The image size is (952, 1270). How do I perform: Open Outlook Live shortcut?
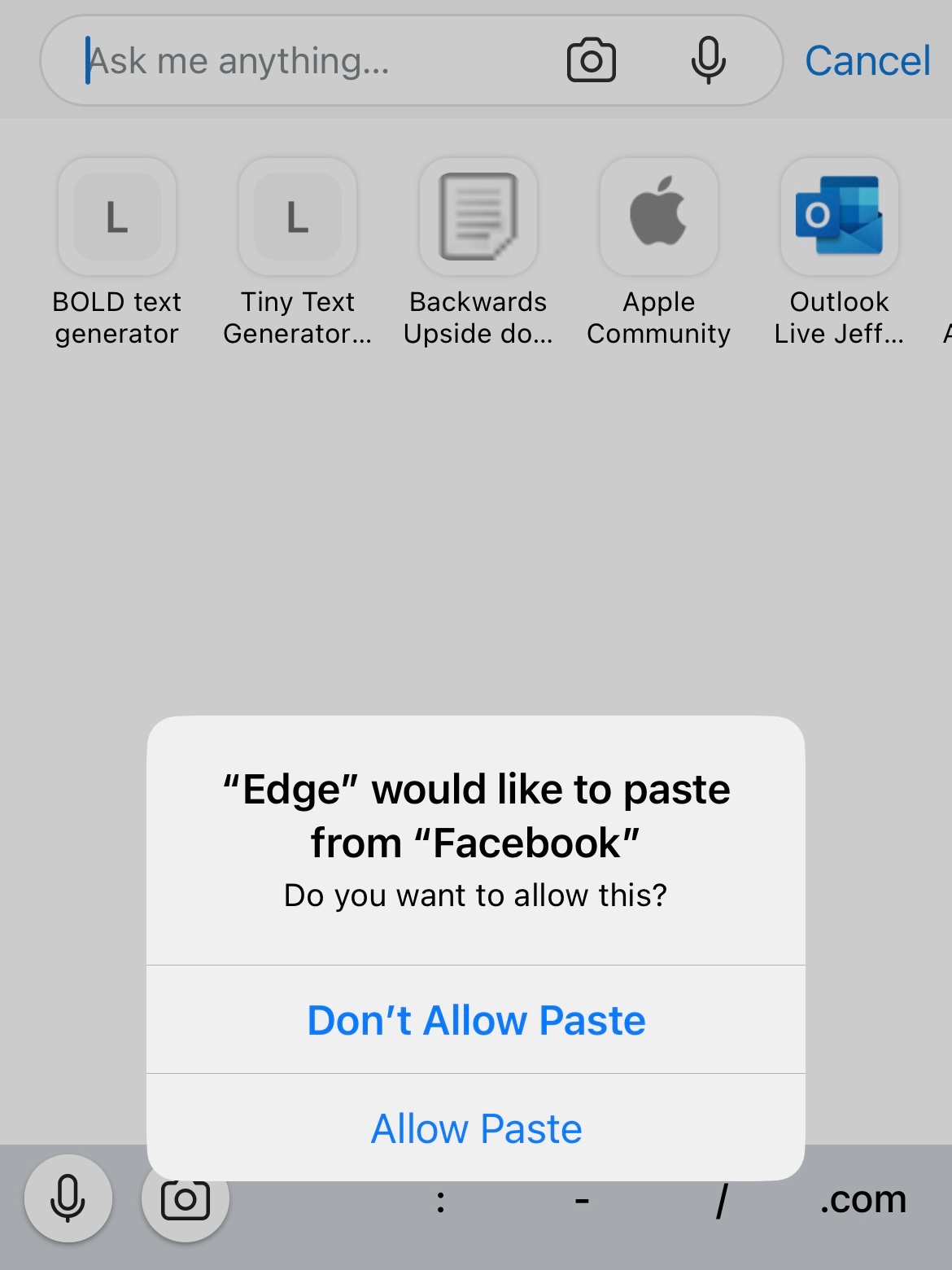pos(840,217)
